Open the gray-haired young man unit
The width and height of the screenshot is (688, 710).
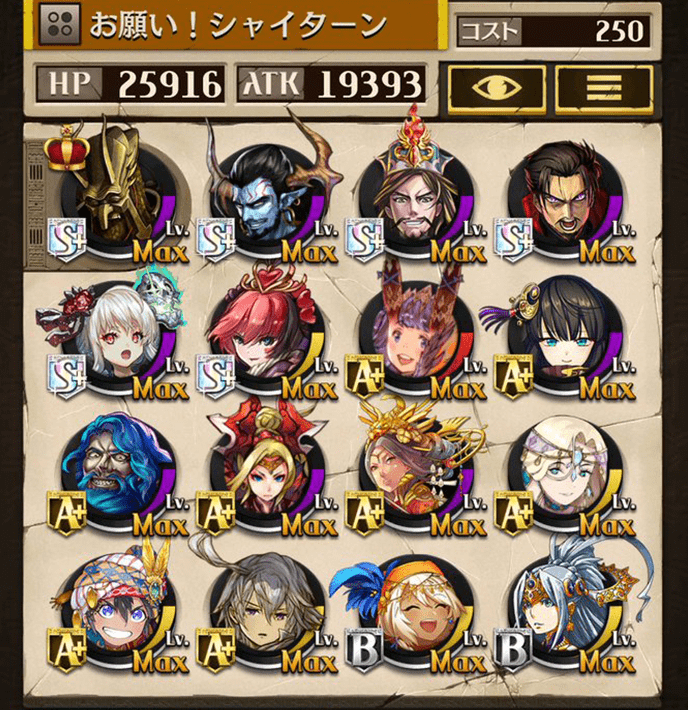click(260, 610)
